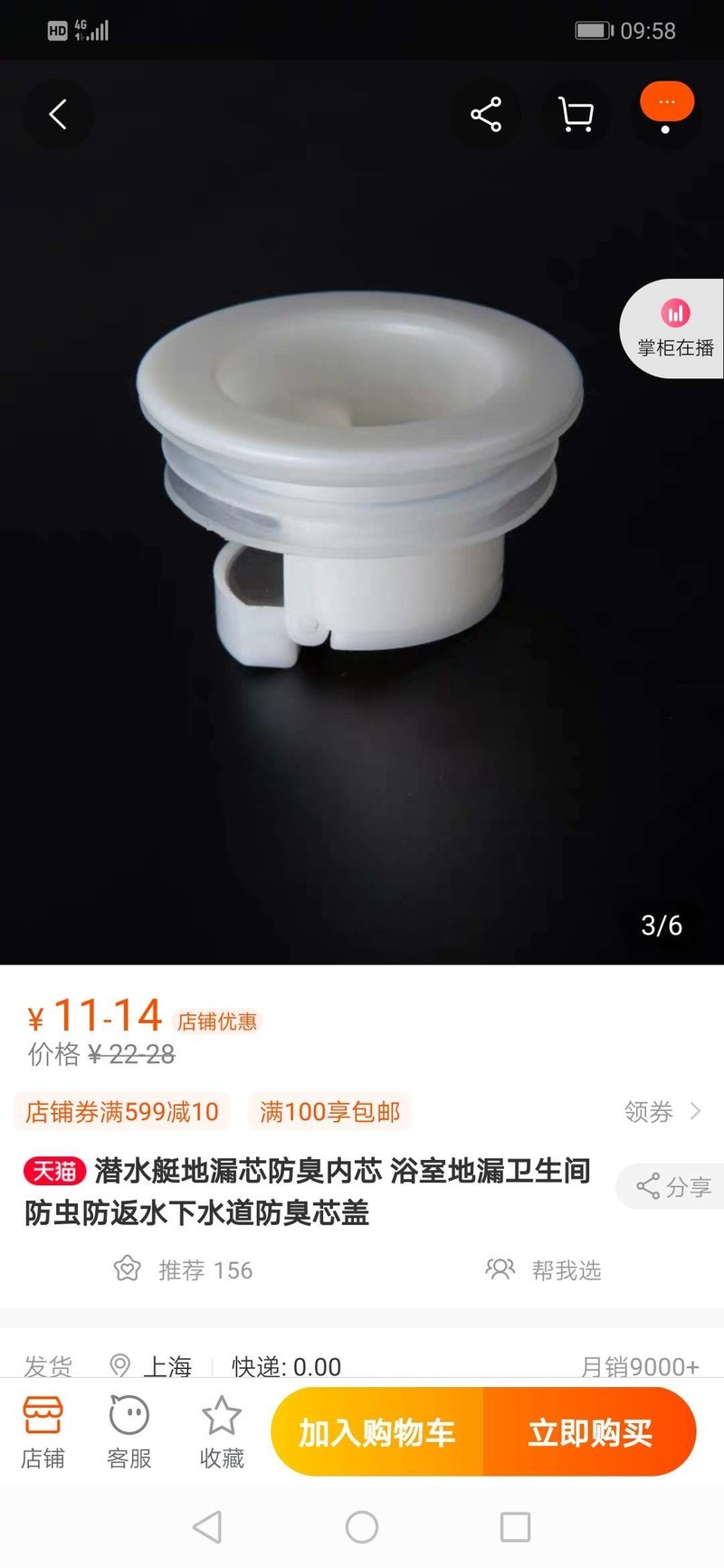
Task: Open recent apps with the square button
Action: [515, 1528]
